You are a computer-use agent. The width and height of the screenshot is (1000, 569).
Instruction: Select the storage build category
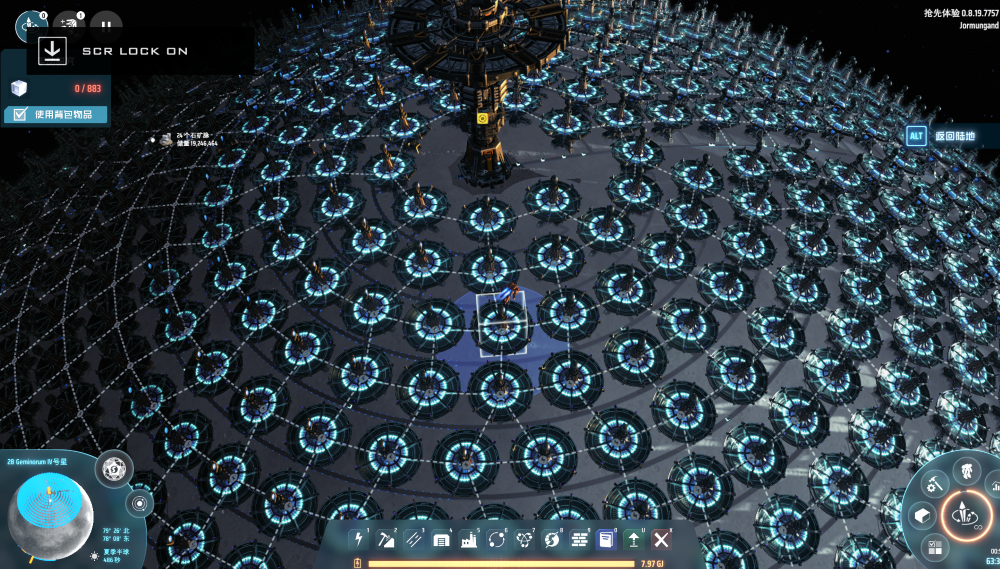click(441, 540)
